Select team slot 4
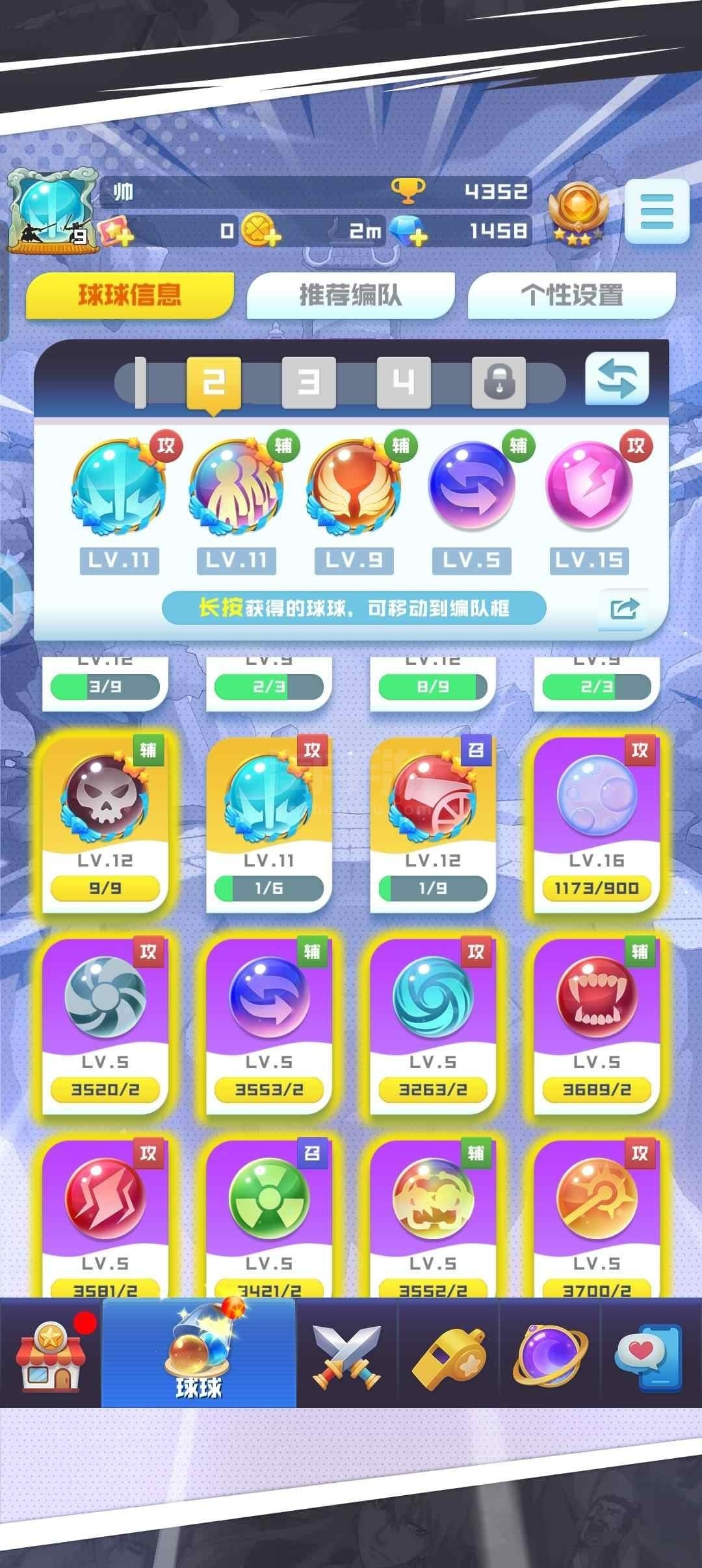Screen dimensions: 702x1568 tap(404, 382)
